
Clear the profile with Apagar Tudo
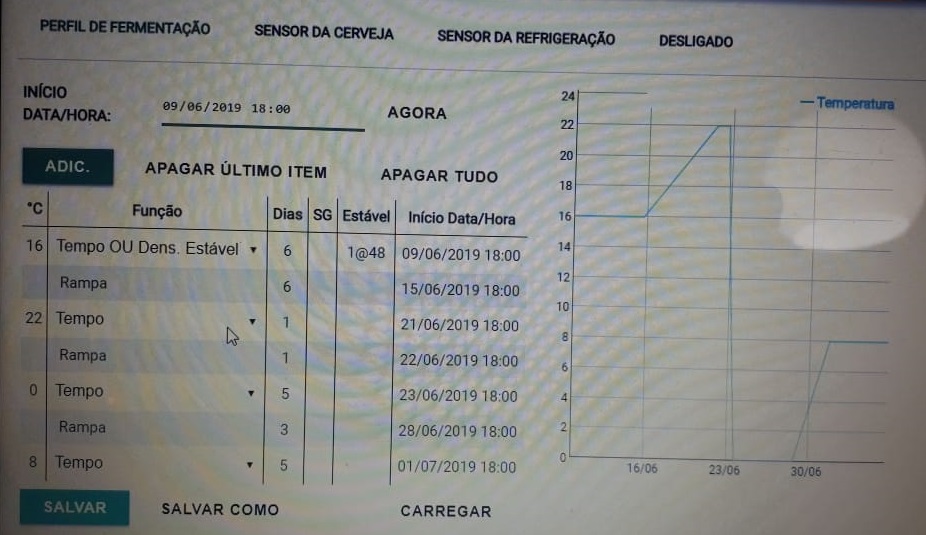[x=439, y=175]
